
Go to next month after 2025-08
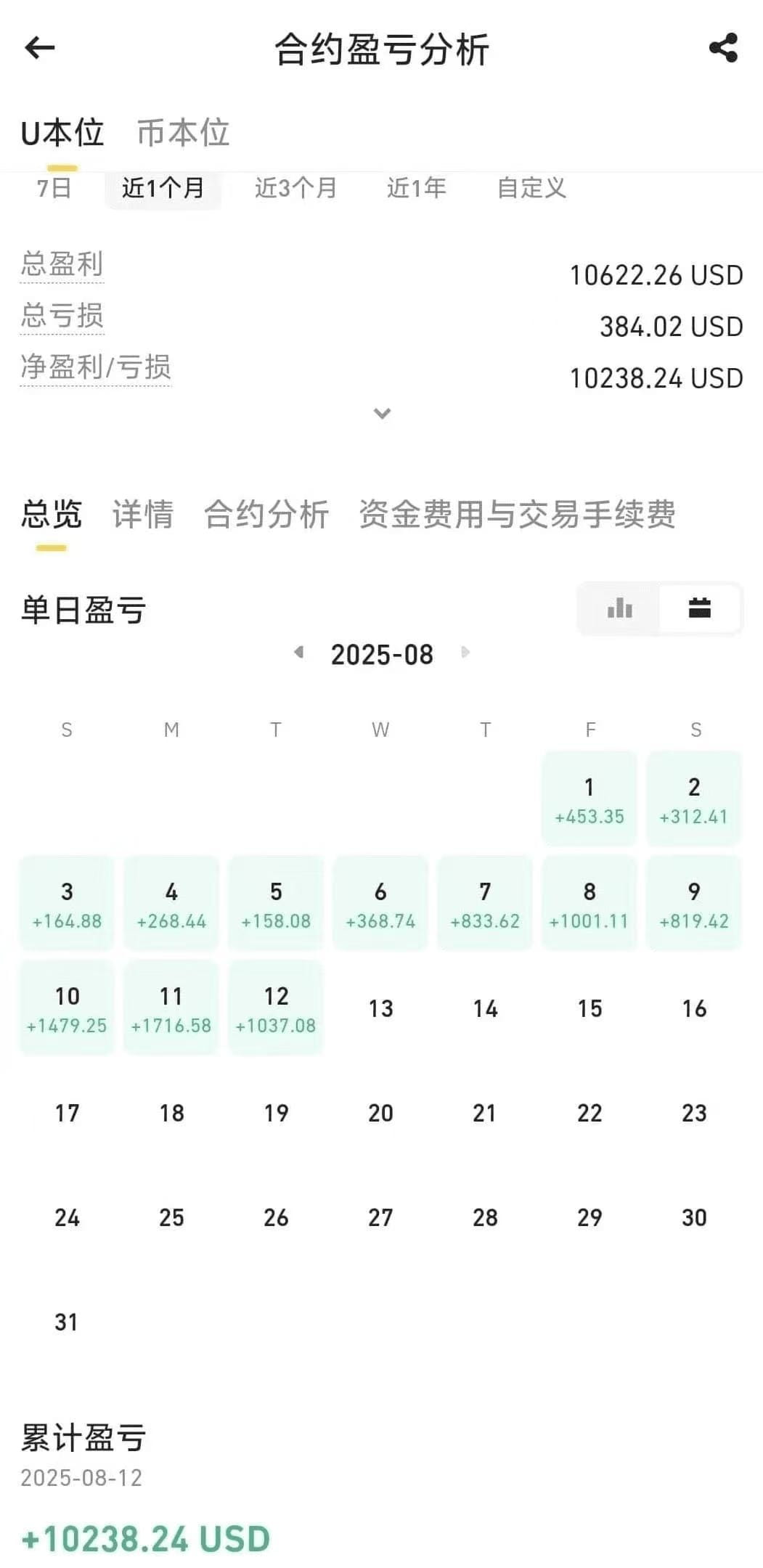point(465,652)
